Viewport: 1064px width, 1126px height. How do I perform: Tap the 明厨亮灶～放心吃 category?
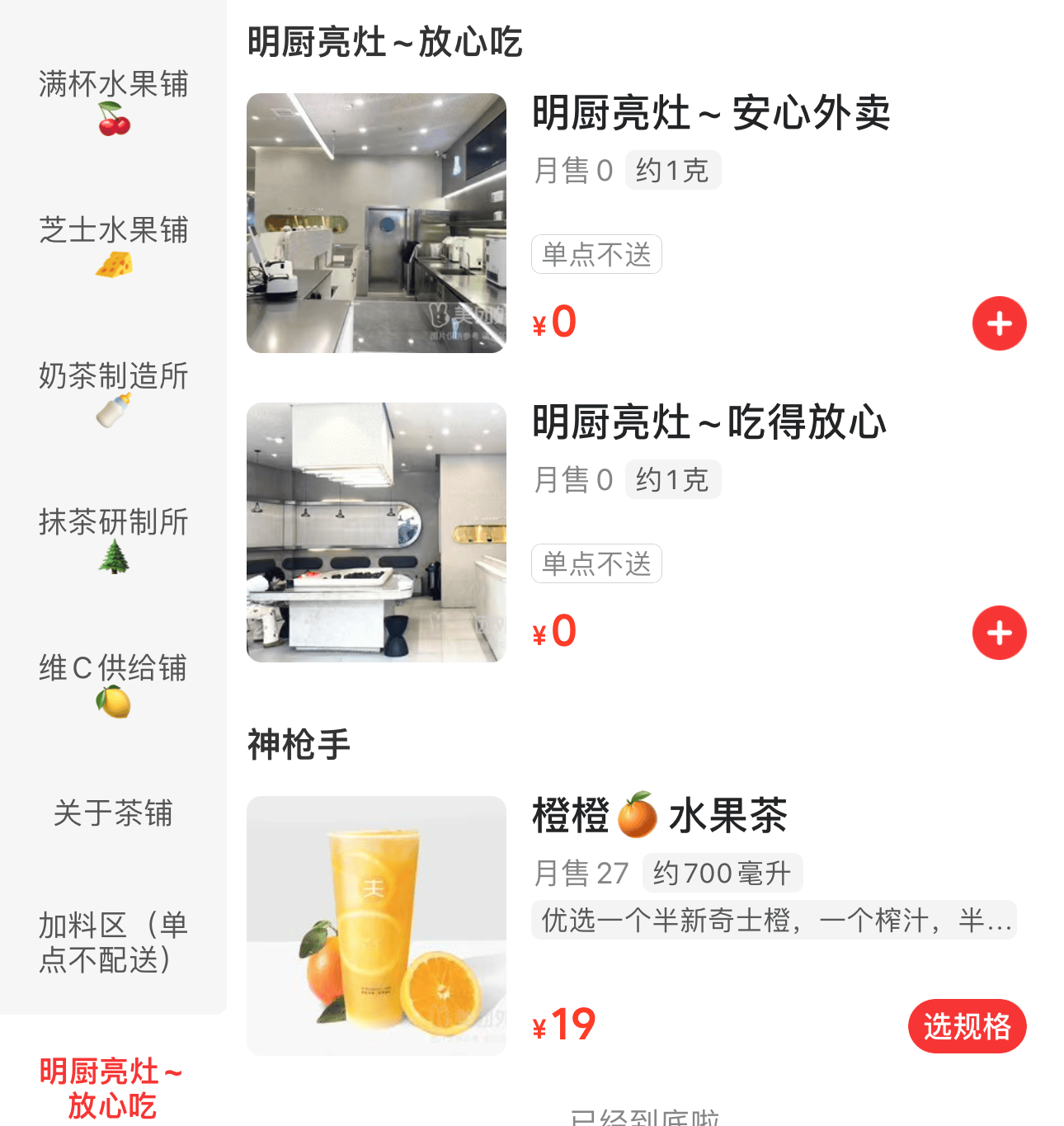(113, 1087)
